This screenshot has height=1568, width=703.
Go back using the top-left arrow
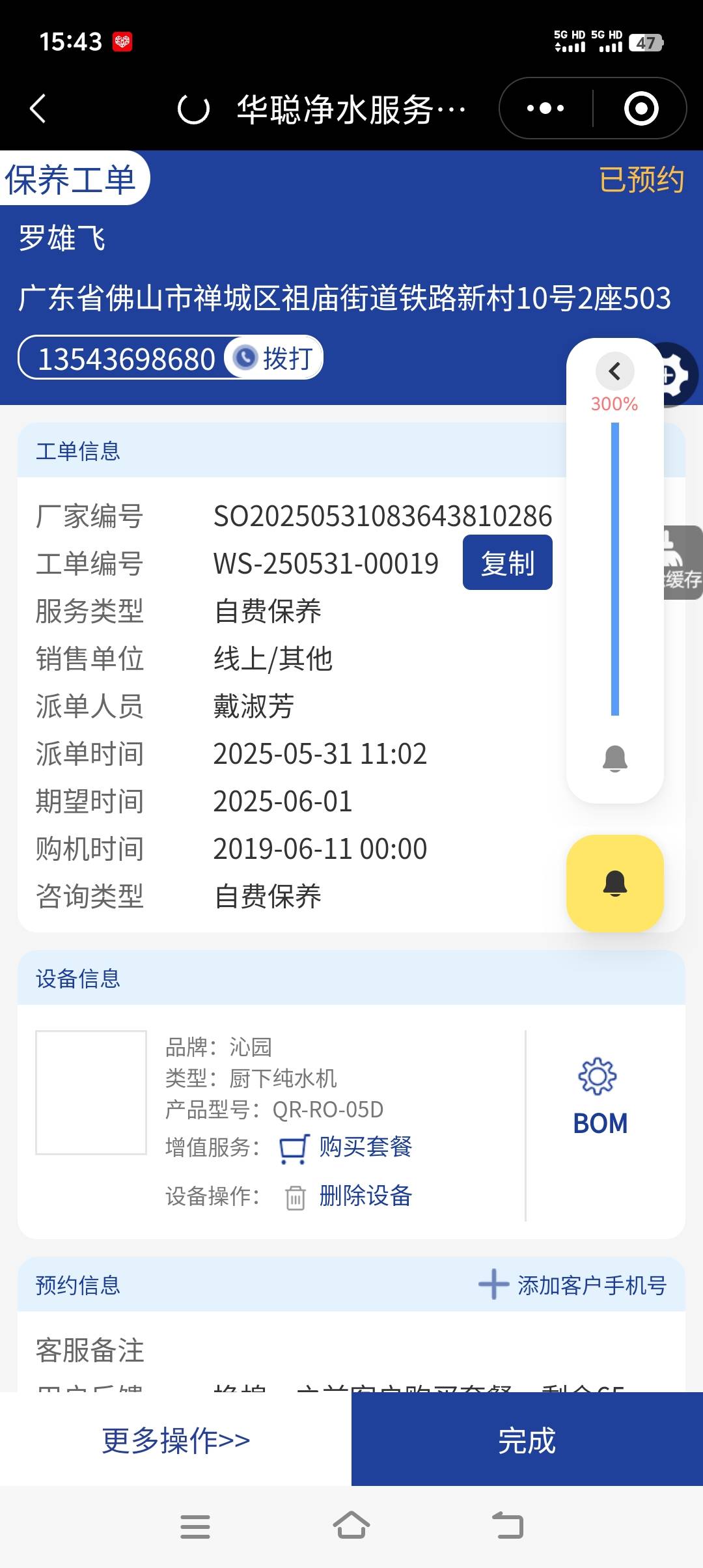[38, 108]
